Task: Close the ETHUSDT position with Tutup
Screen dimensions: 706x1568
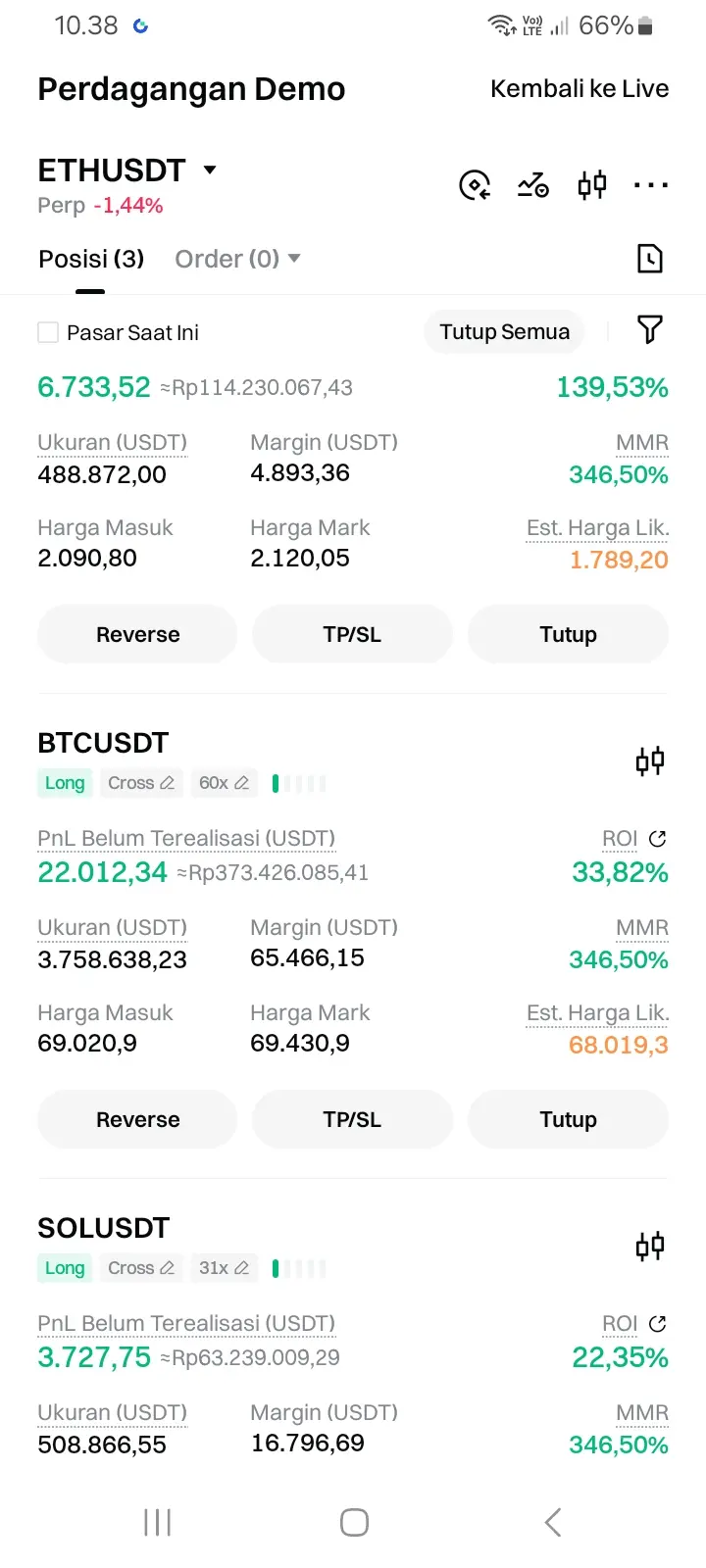Action: point(568,634)
